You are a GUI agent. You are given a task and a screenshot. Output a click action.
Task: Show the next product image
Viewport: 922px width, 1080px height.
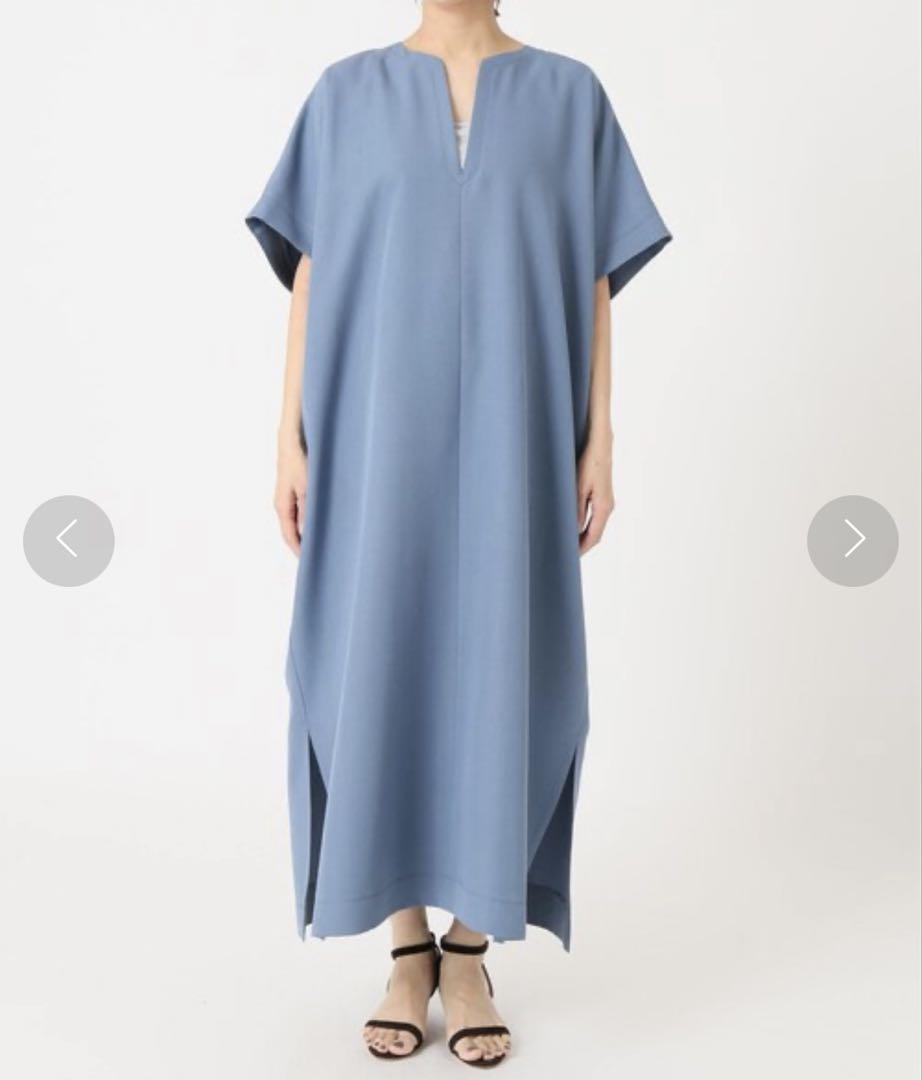point(852,540)
